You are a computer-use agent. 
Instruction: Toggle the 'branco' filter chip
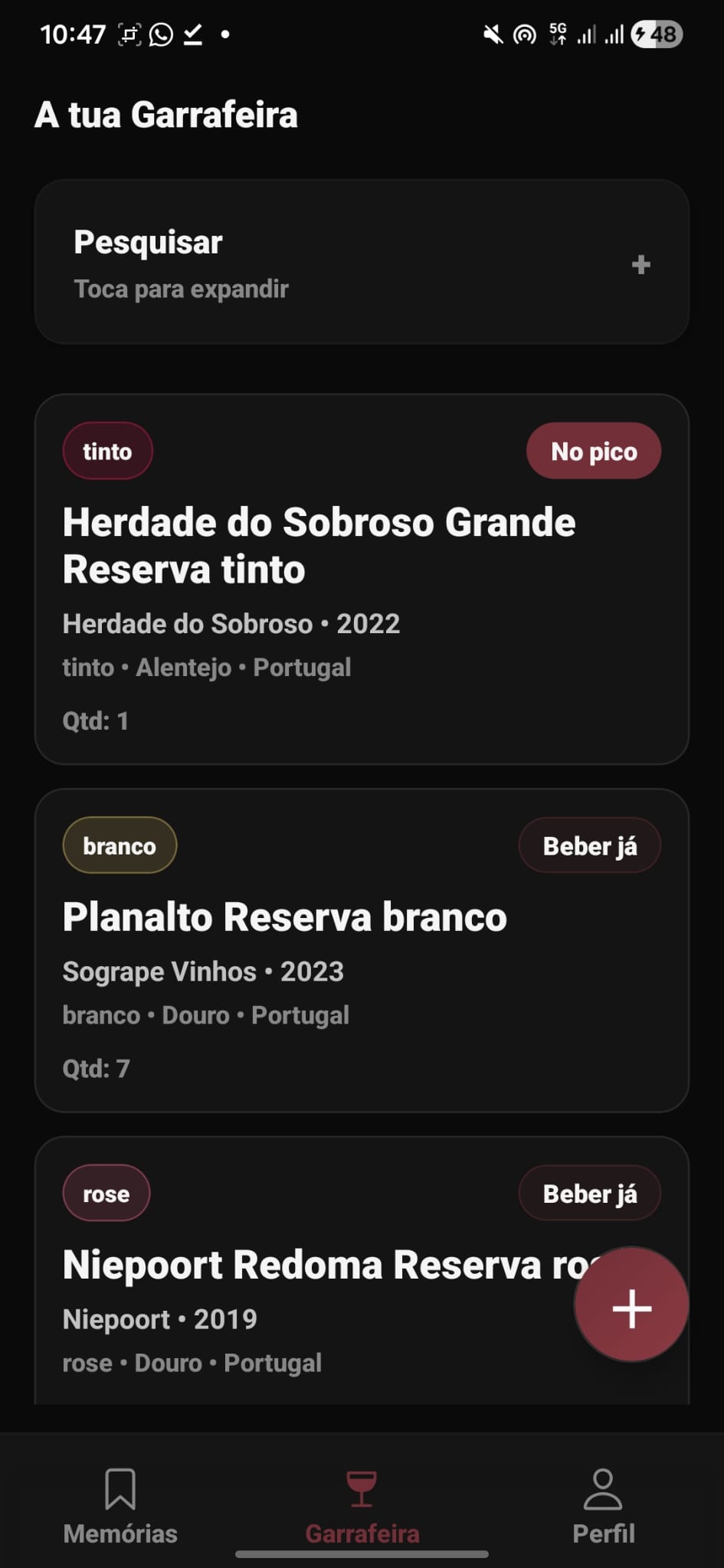[x=120, y=845]
